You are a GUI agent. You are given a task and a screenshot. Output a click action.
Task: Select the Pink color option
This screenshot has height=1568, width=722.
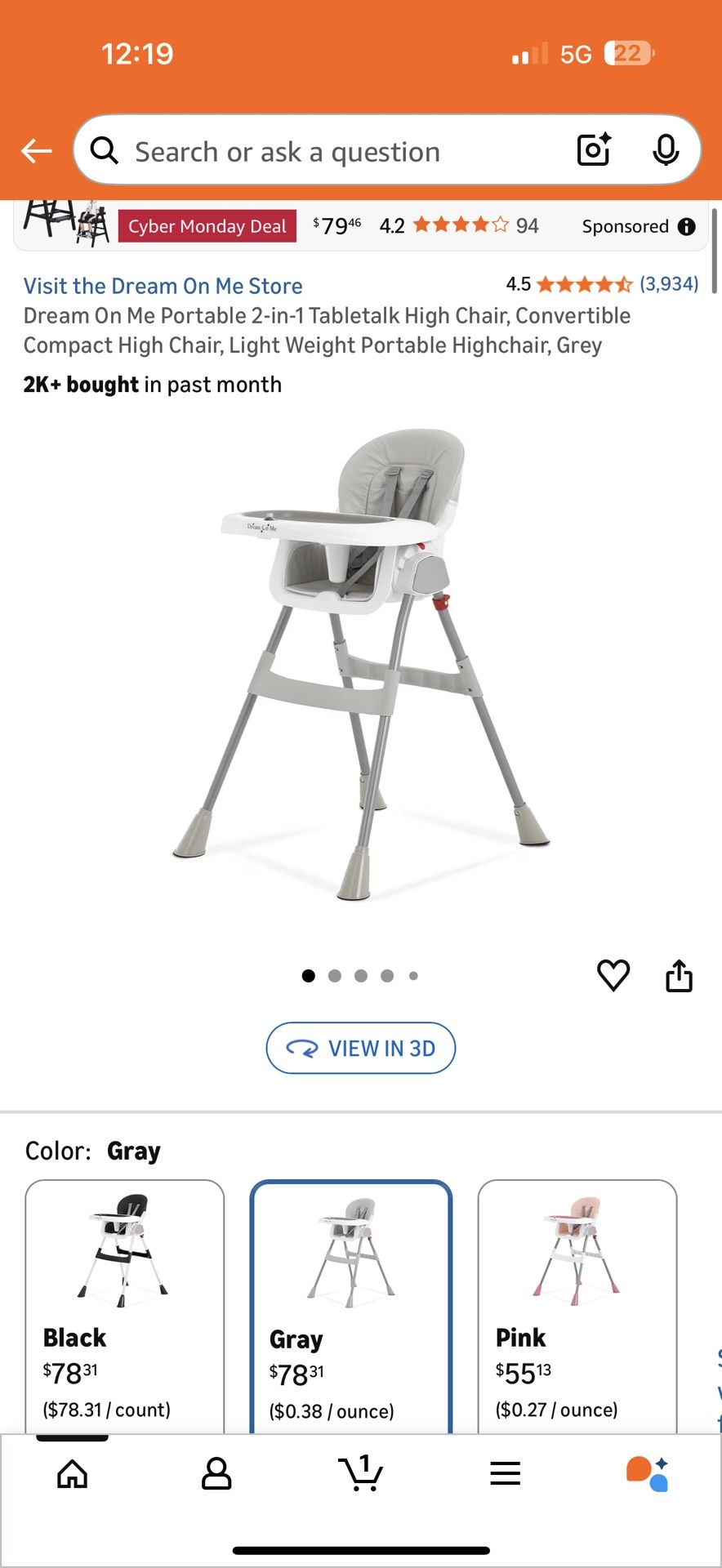pyautogui.click(x=576, y=1290)
